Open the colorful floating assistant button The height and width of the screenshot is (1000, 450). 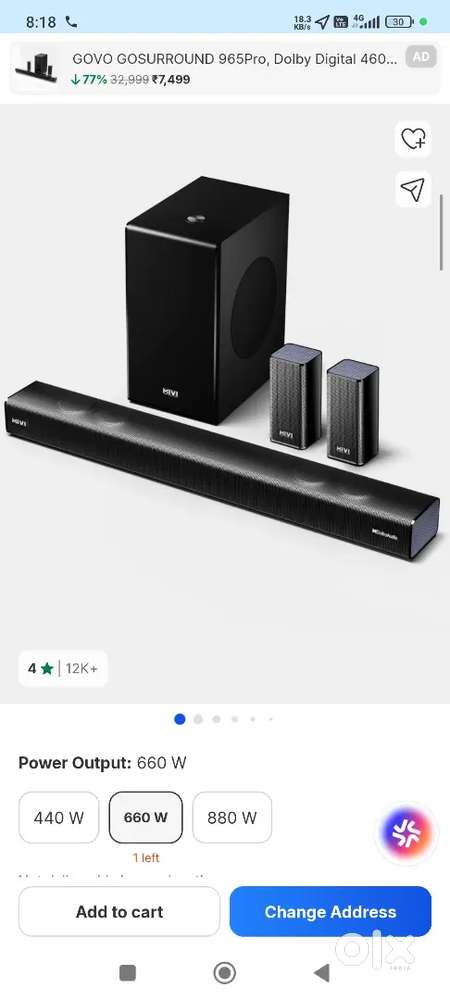(406, 832)
